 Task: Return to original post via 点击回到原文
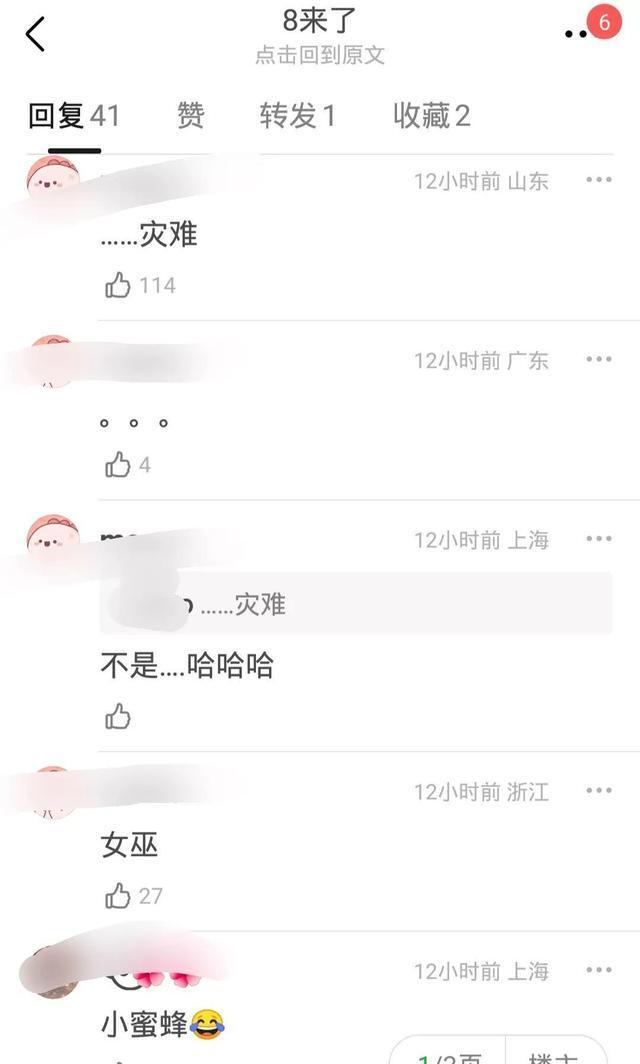tap(320, 55)
